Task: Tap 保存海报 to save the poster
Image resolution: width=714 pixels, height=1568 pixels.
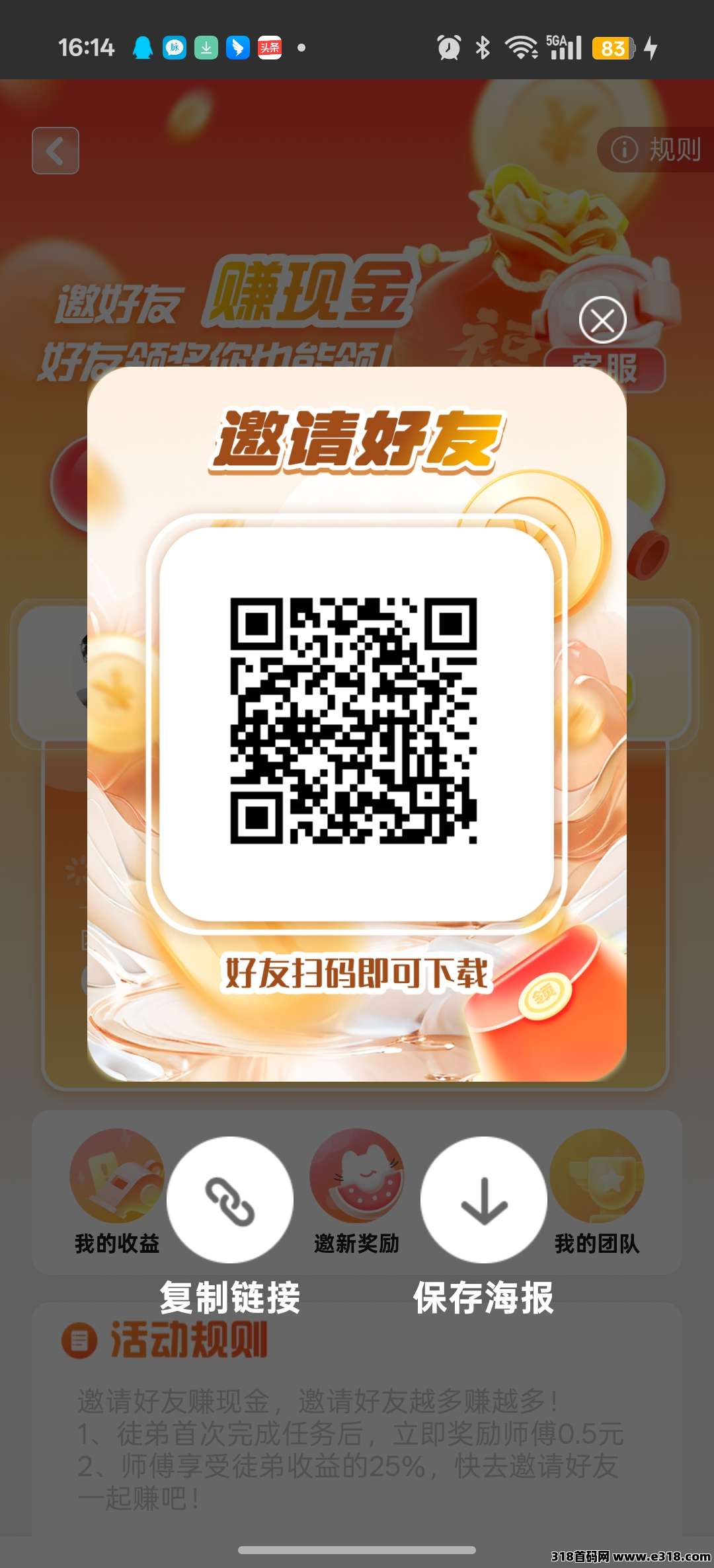Action: pos(483,1200)
